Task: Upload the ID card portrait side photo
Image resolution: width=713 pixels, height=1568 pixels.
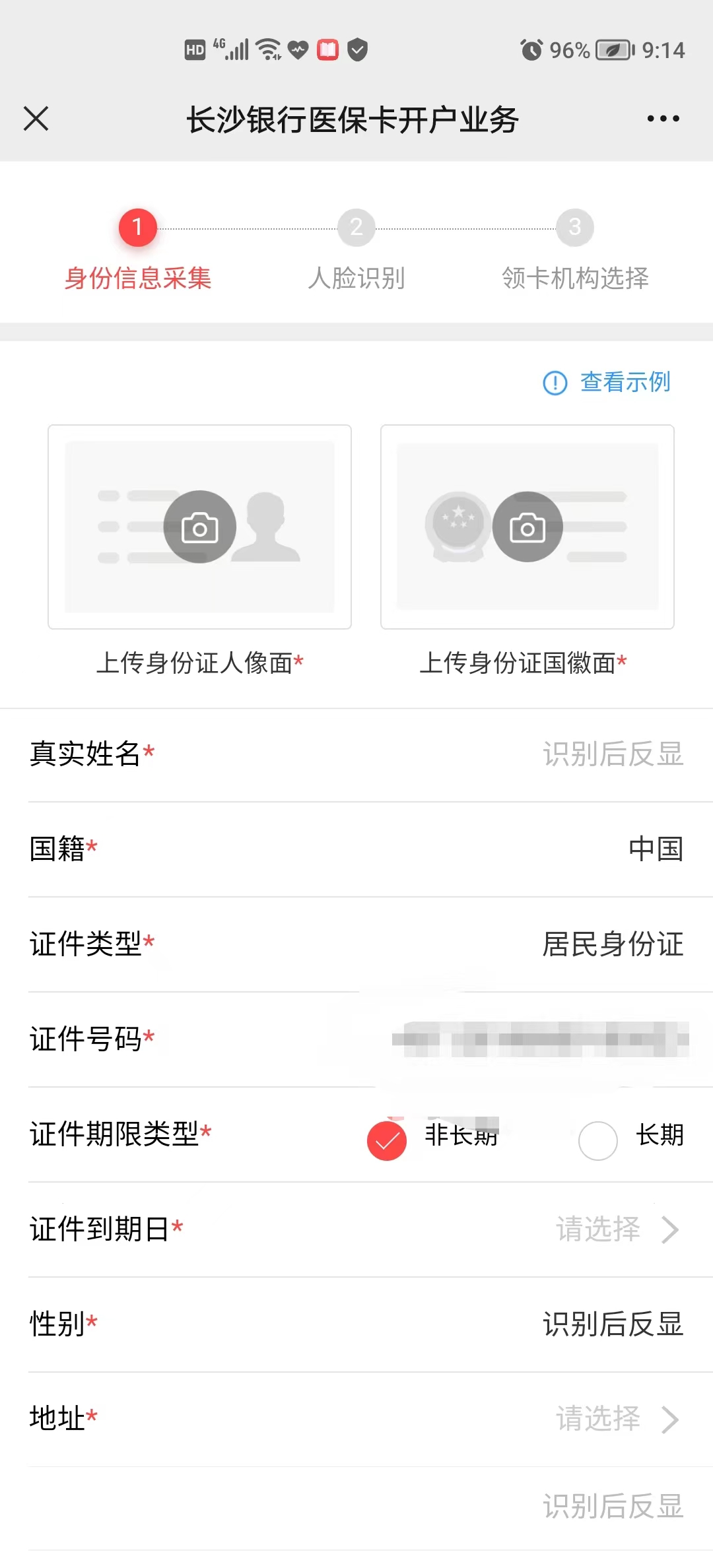Action: click(x=199, y=527)
